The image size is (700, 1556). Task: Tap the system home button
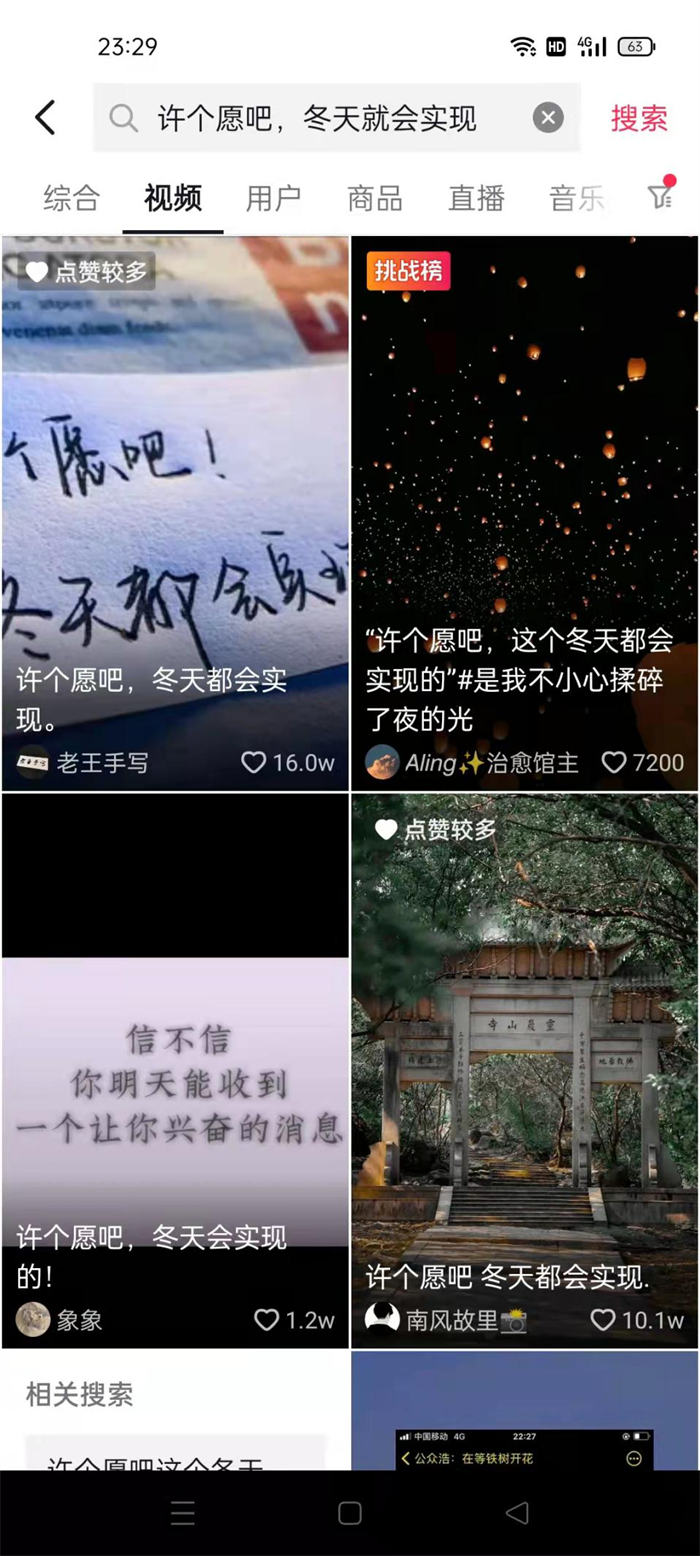point(350,1513)
